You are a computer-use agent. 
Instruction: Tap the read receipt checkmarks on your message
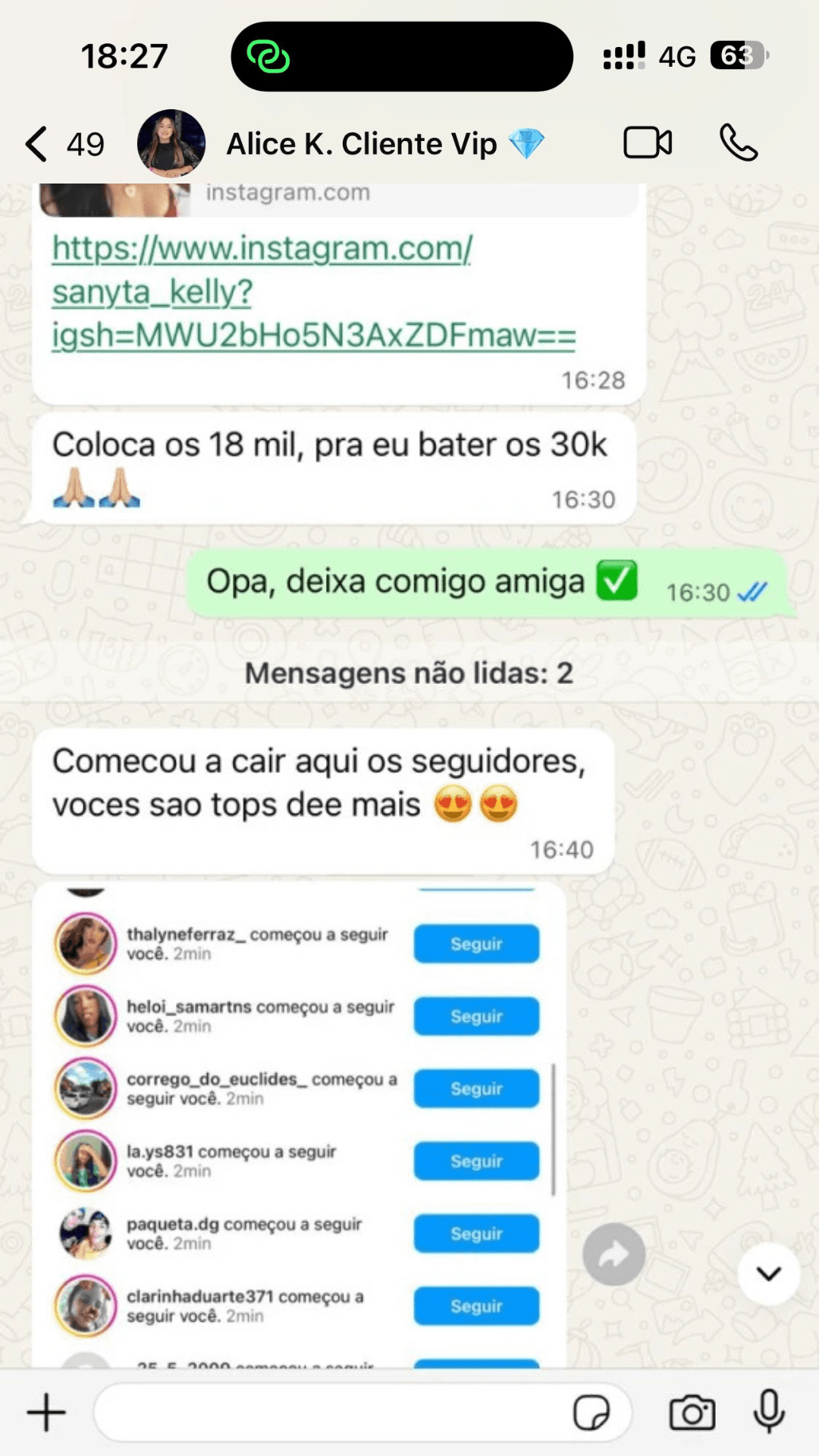click(x=752, y=594)
